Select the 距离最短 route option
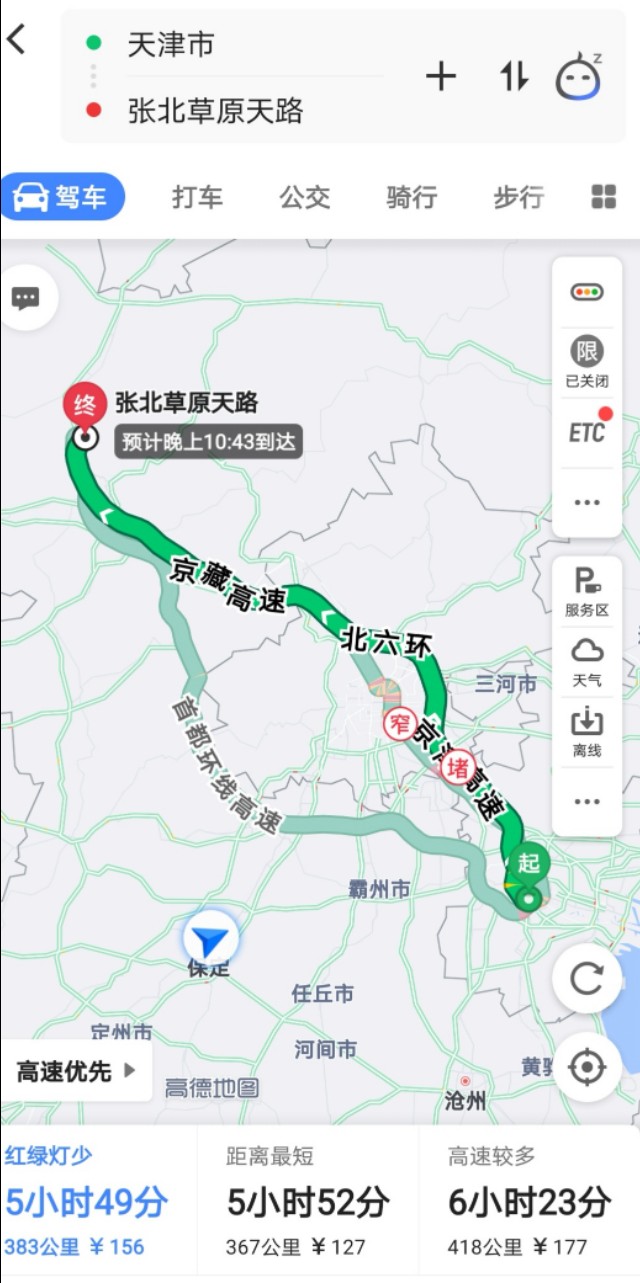 pos(308,1202)
